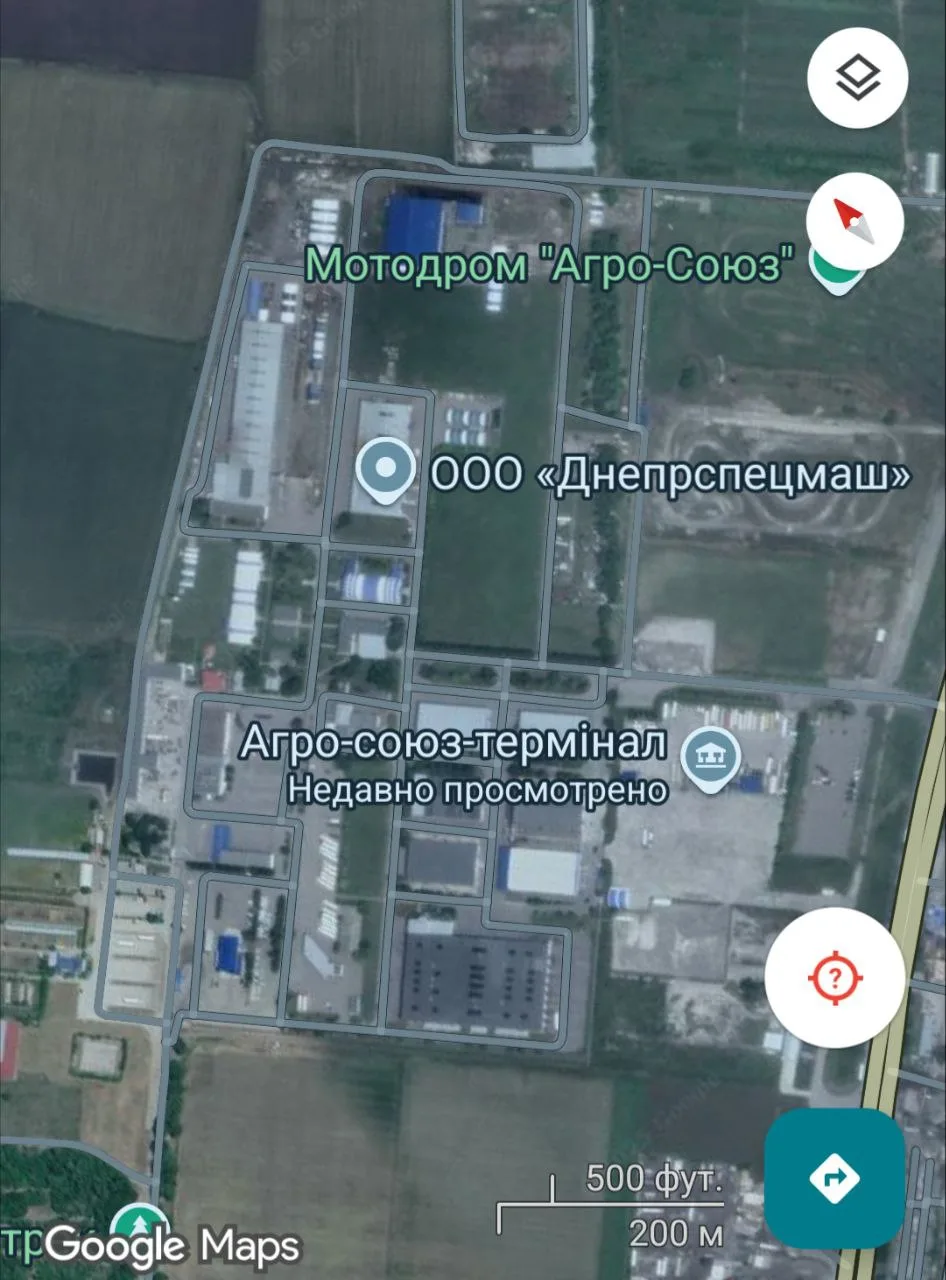This screenshot has height=1280, width=946.
Task: Open the map layers selector
Action: coord(857,77)
